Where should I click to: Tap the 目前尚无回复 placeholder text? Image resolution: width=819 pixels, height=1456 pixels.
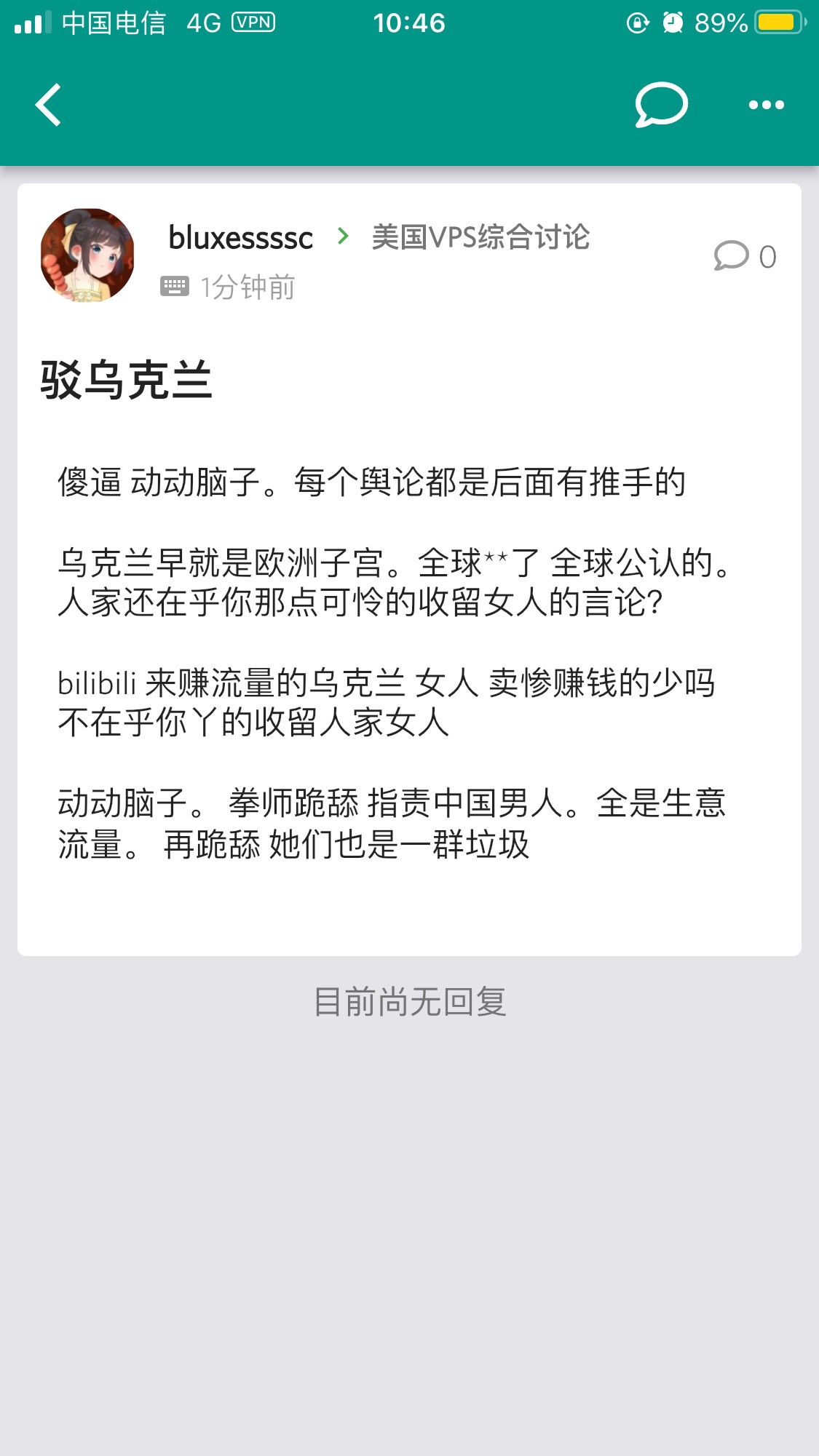409,1003
